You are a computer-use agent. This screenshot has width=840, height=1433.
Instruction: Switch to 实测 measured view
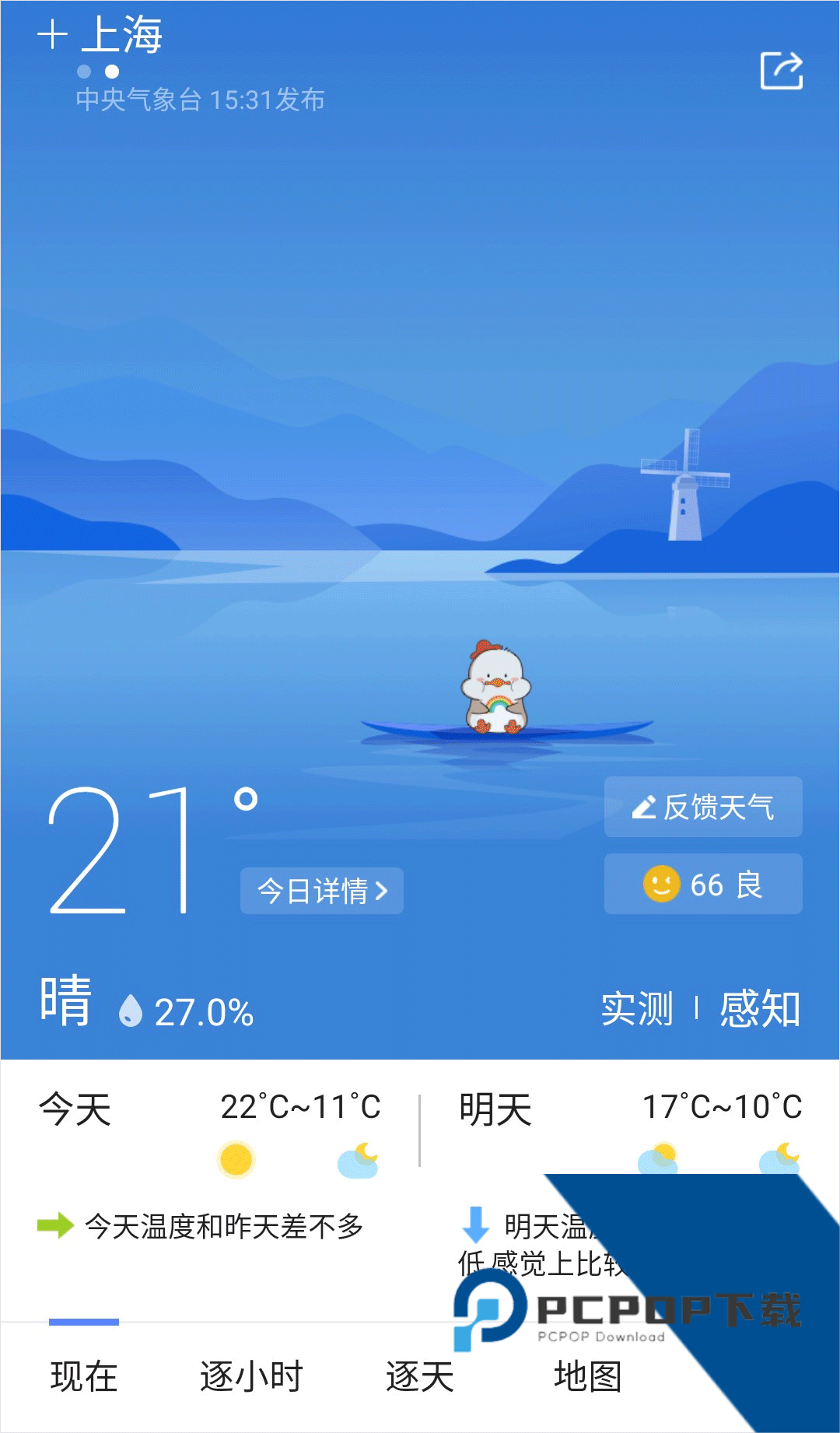tap(637, 1009)
